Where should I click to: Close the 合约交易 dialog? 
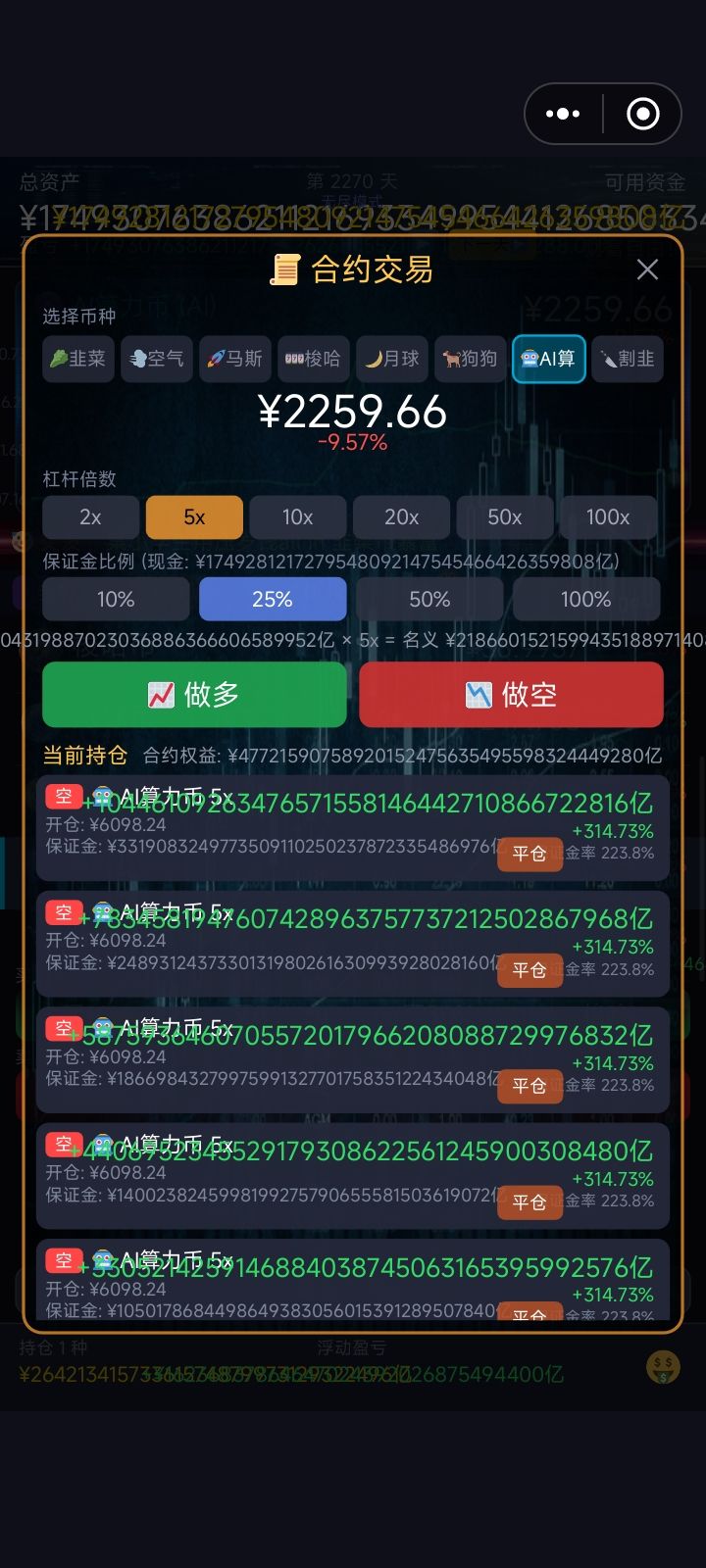point(647,269)
